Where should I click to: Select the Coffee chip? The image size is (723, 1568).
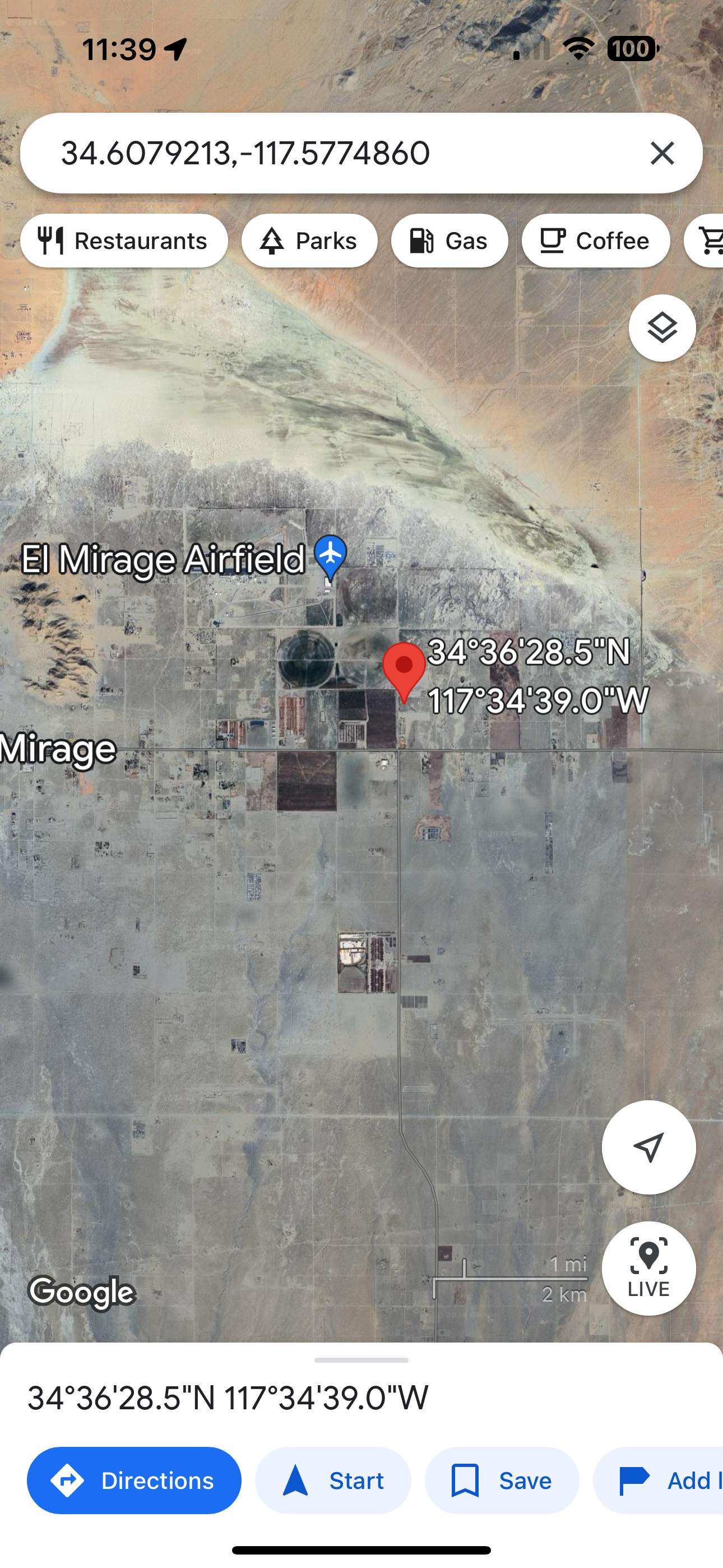[595, 241]
